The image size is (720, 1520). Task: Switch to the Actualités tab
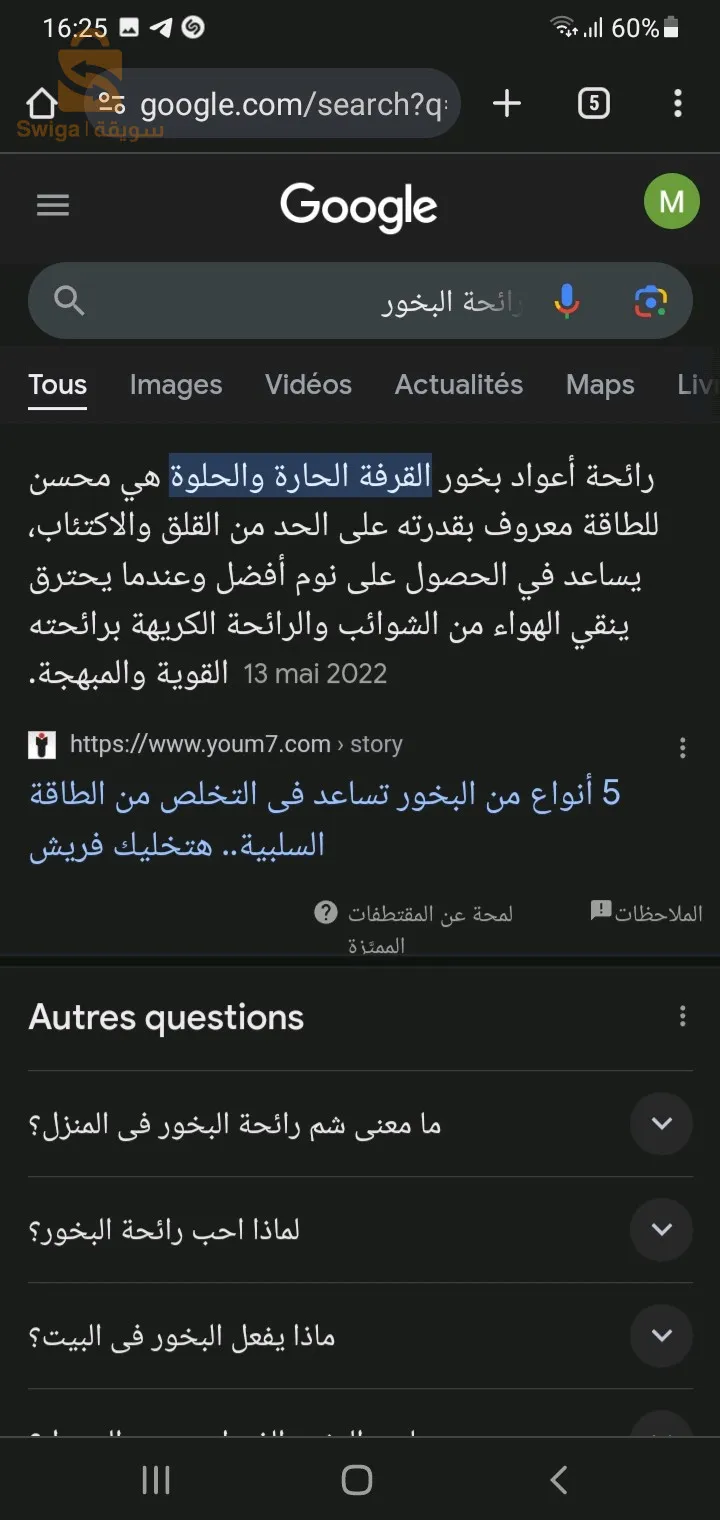pos(459,385)
